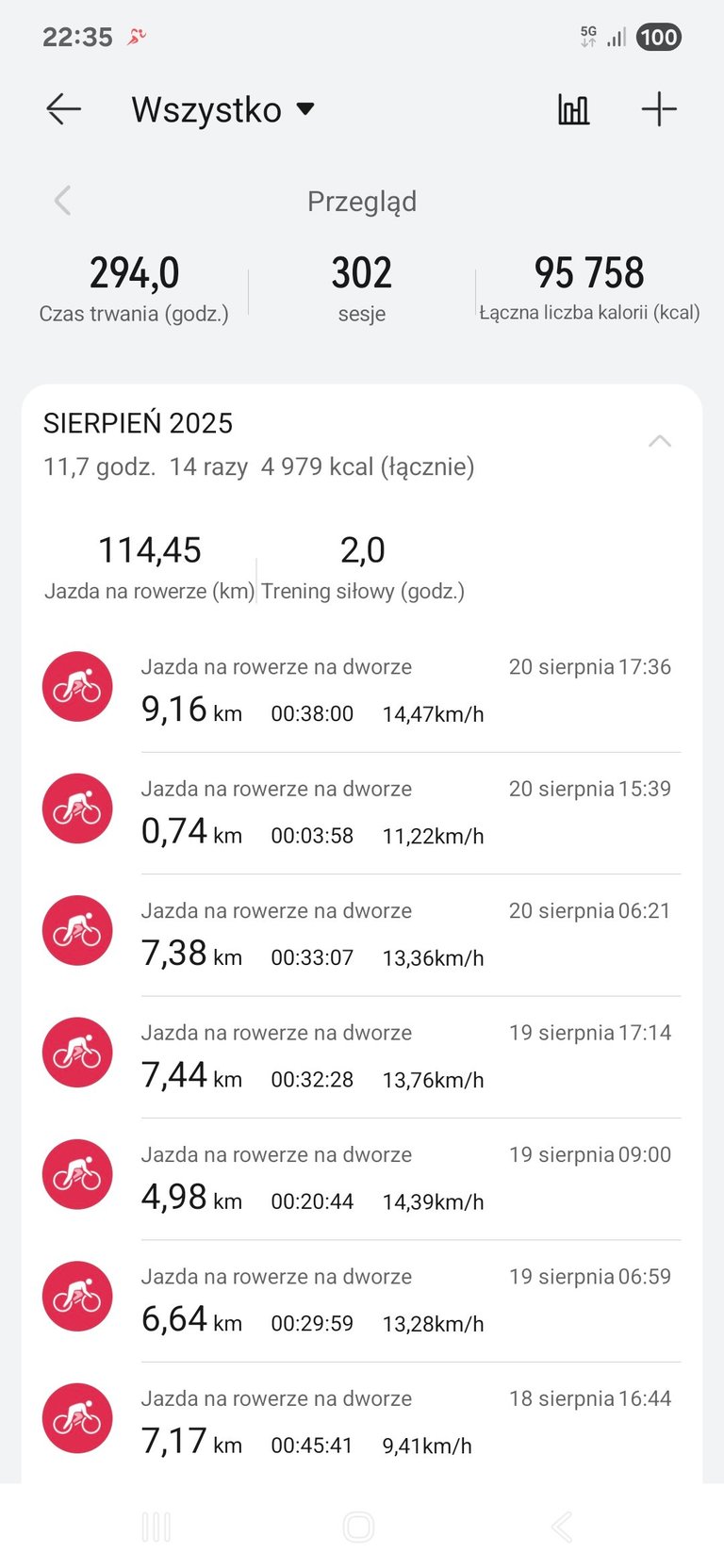View the 7,38 km ride at 06:21
Screen dimensions: 724x1568
(x=362, y=935)
